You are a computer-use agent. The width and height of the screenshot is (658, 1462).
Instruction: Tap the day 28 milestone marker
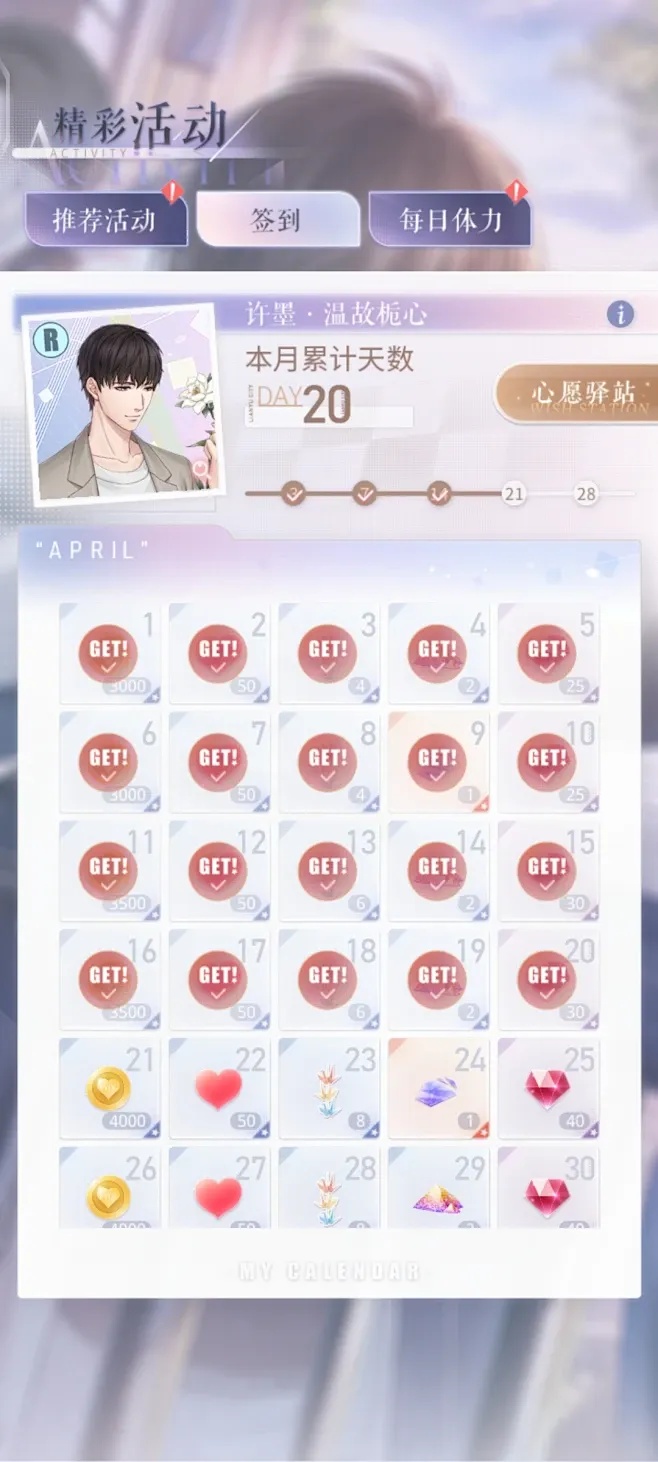pyautogui.click(x=586, y=494)
